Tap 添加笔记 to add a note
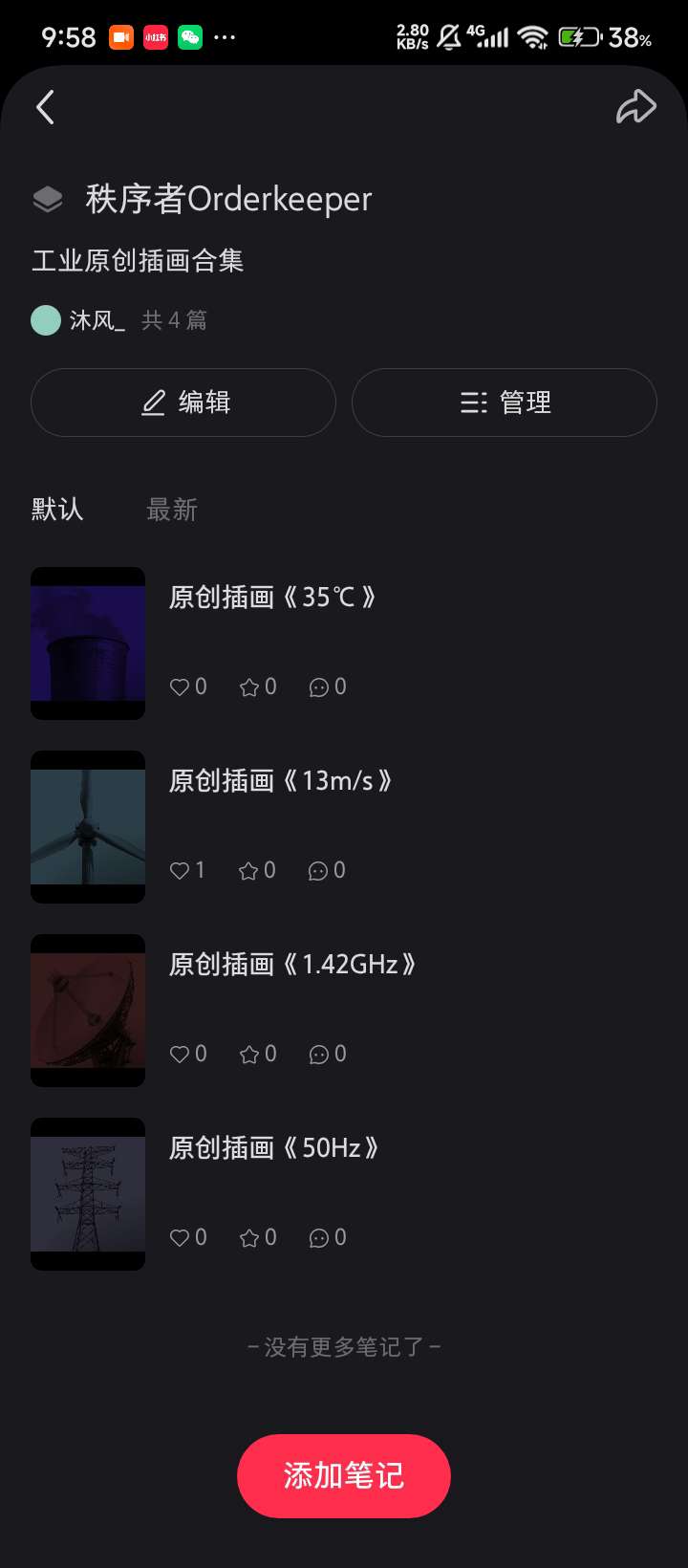Image resolution: width=688 pixels, height=1568 pixels. [344, 1475]
